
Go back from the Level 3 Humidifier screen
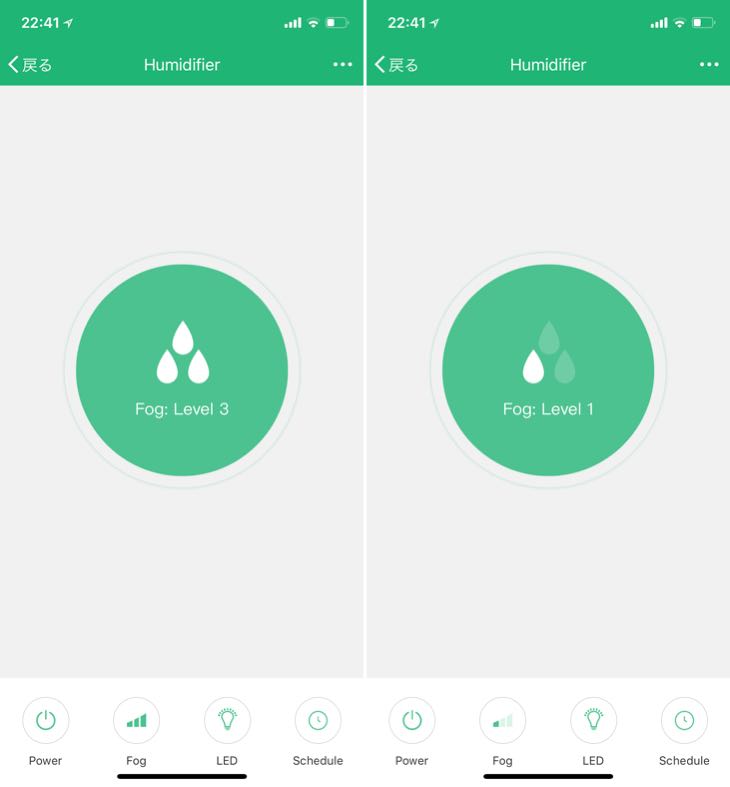click(x=30, y=65)
